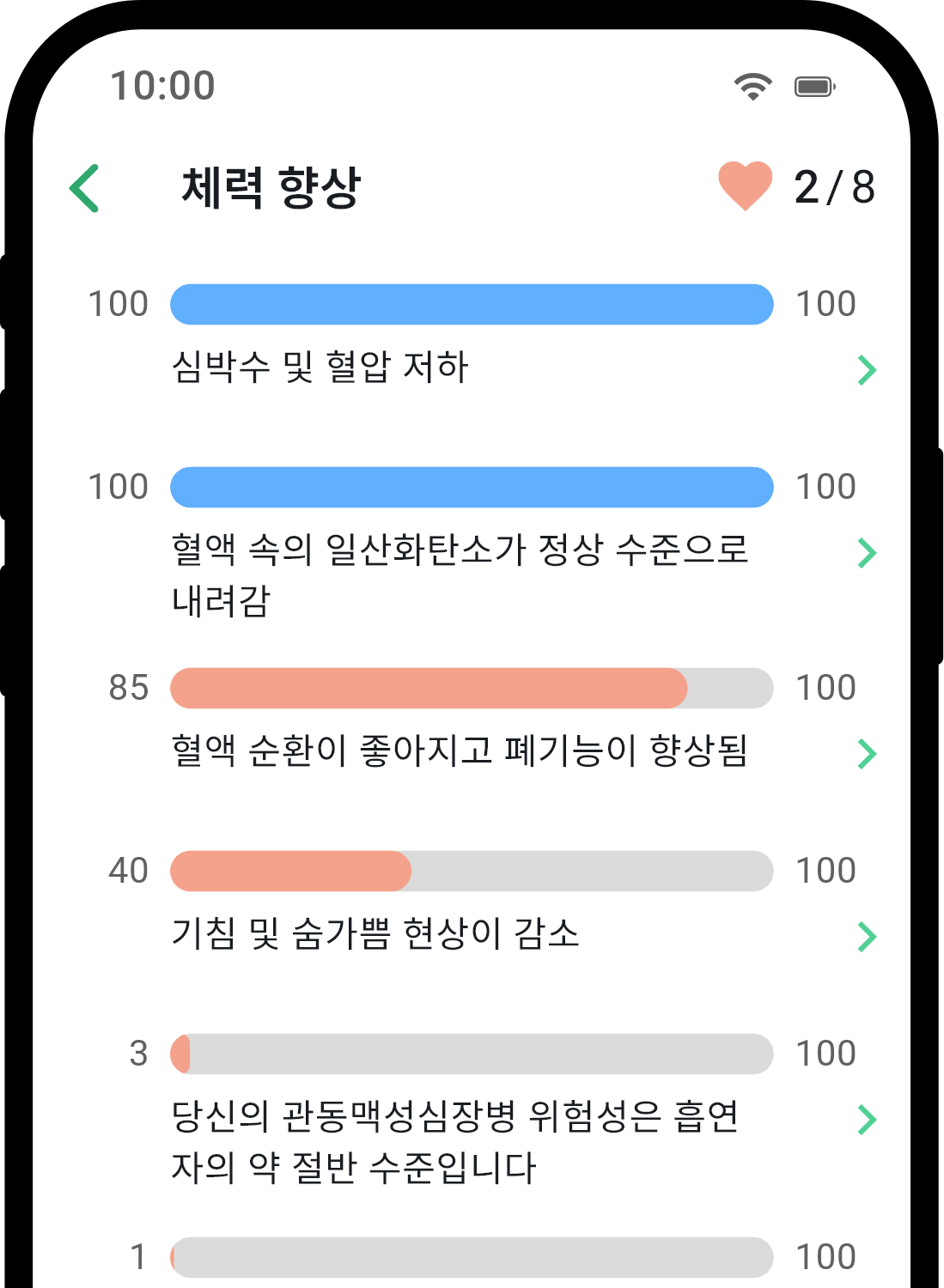Expand the 혈액 속의 일산화탄소 item chevron
Viewport: 944px width, 1288px height.
pyautogui.click(x=866, y=552)
